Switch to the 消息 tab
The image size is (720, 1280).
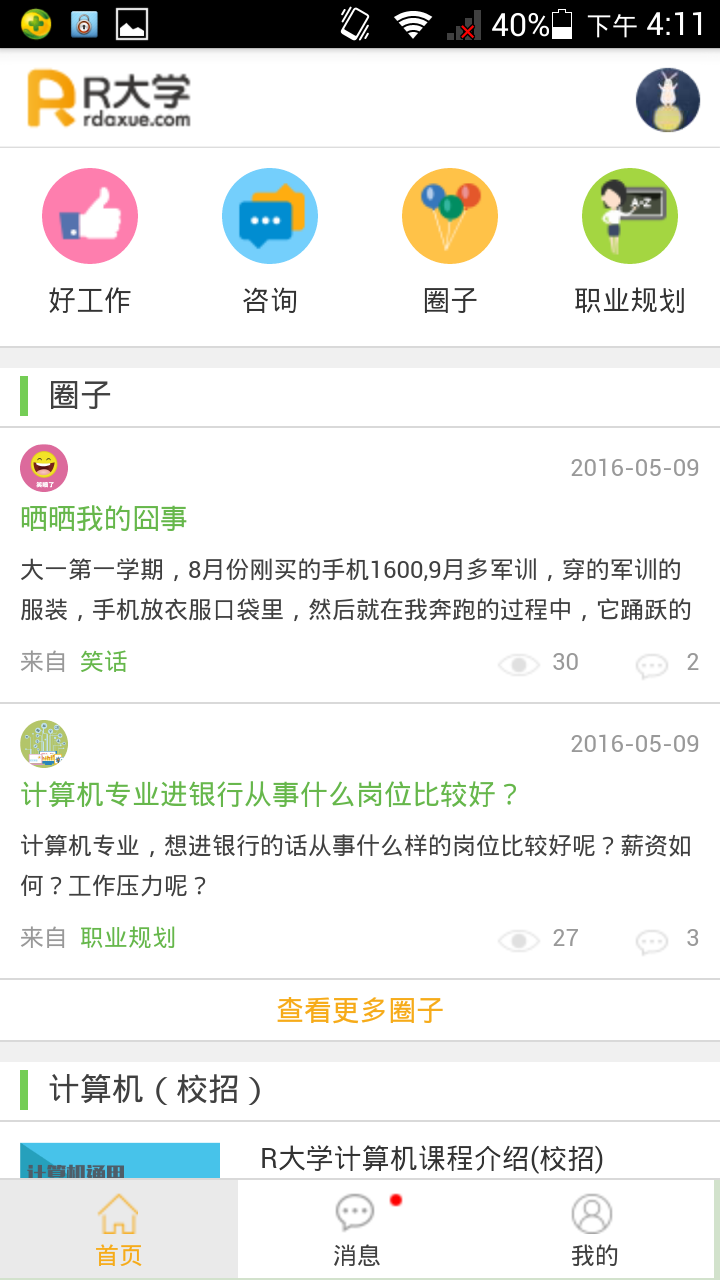(x=357, y=1230)
